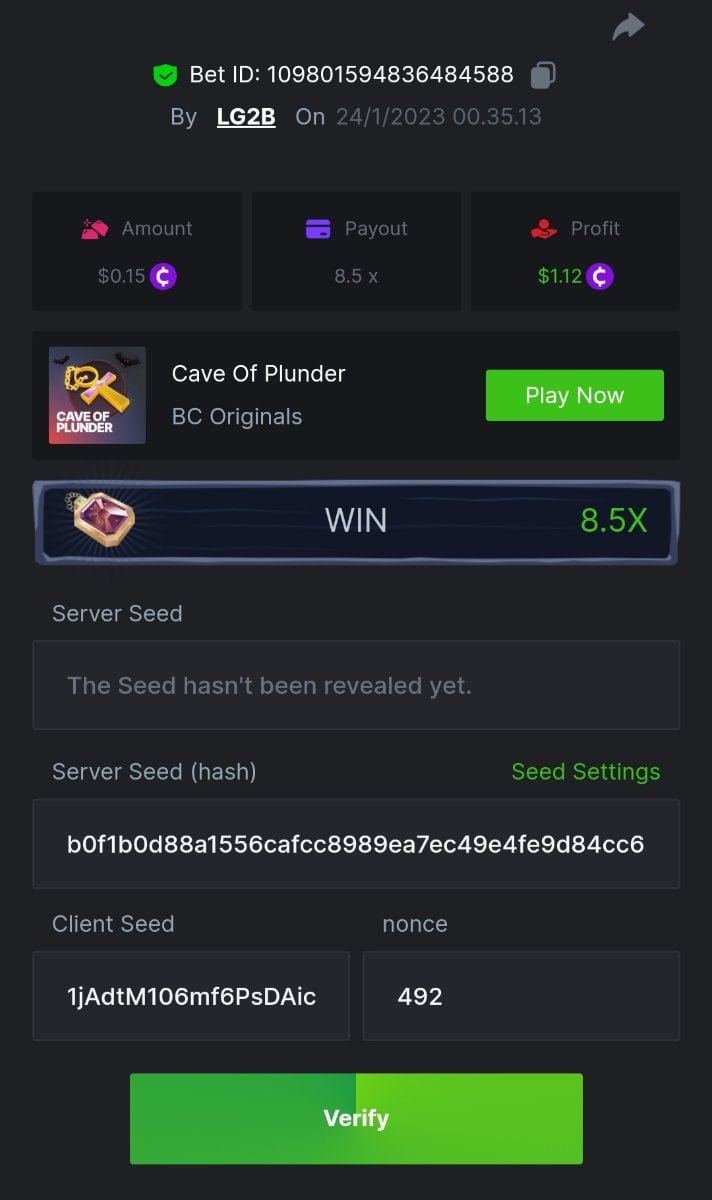Open Seed Settings

[585, 772]
